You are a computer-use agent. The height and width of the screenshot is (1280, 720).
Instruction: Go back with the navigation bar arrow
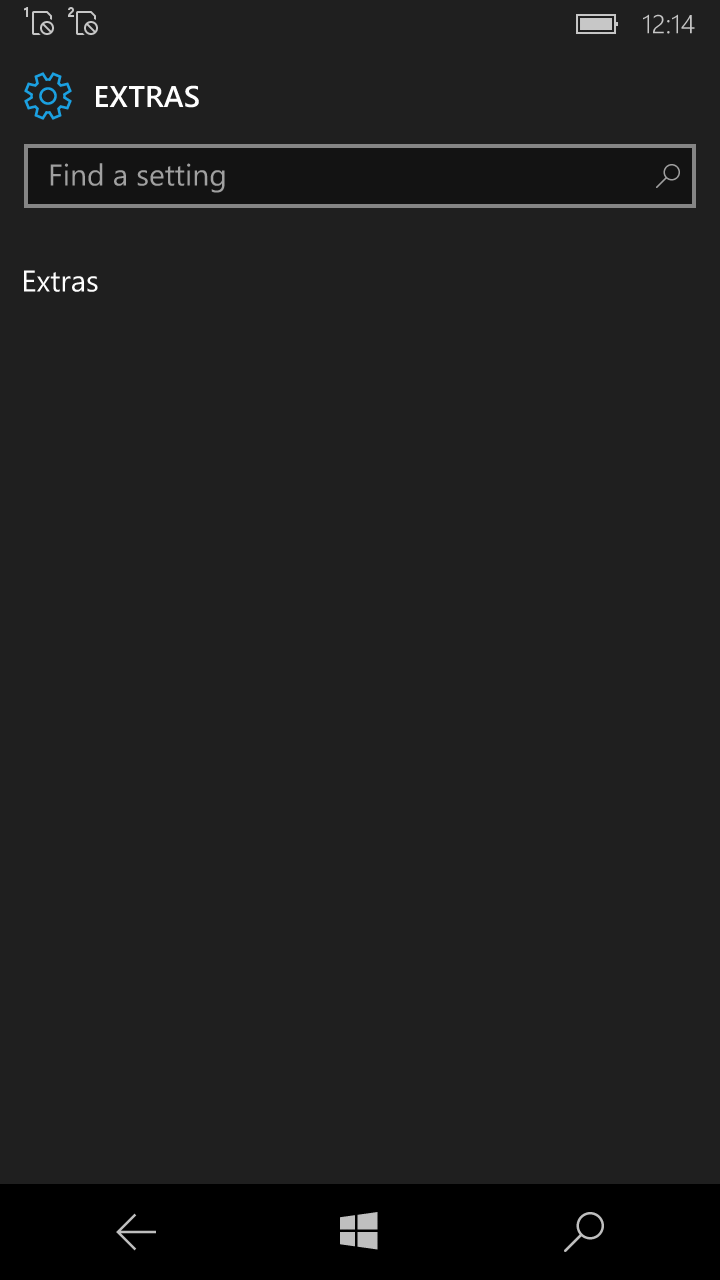[136, 1231]
